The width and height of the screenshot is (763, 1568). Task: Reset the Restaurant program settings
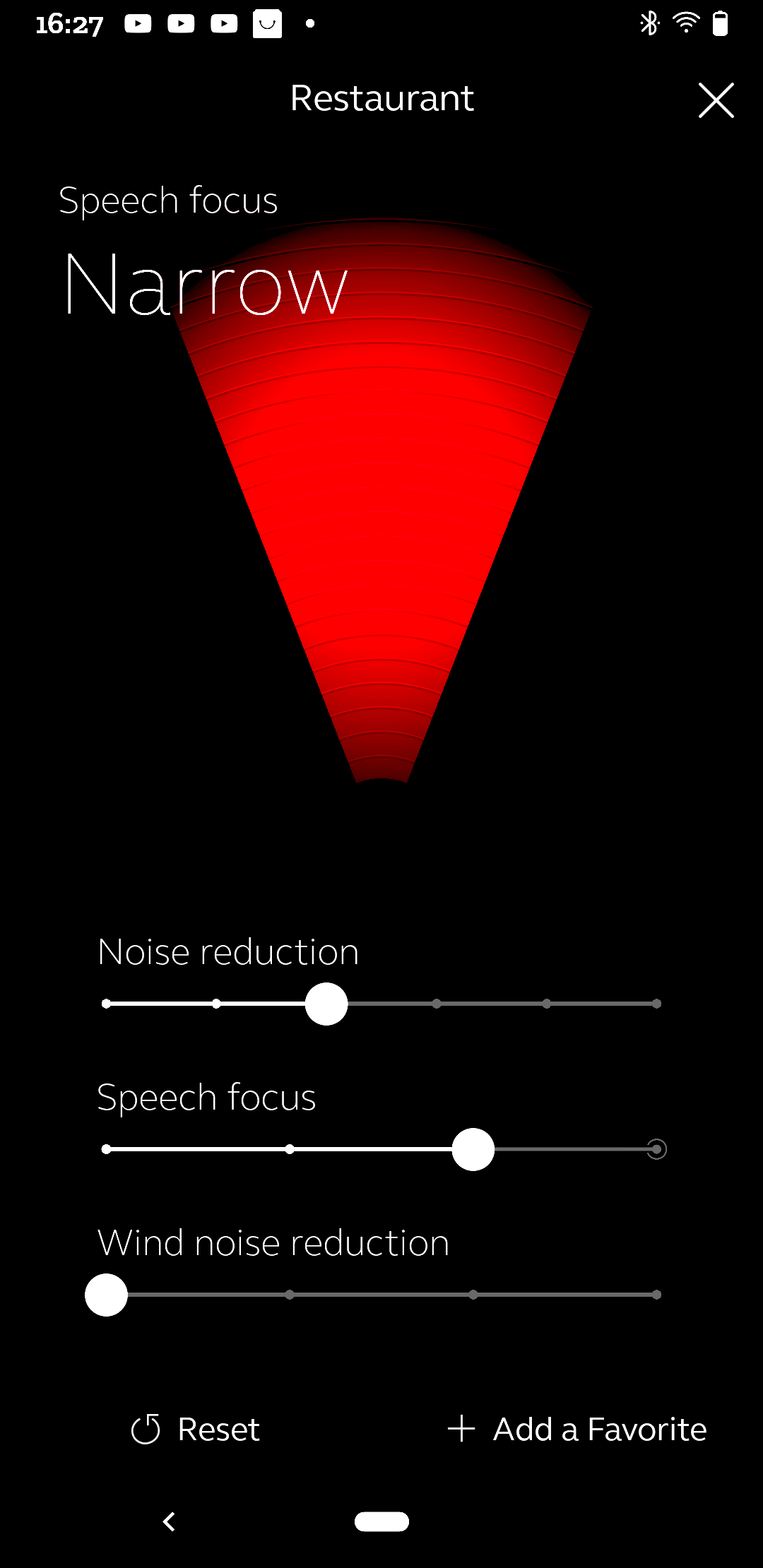pyautogui.click(x=196, y=1430)
